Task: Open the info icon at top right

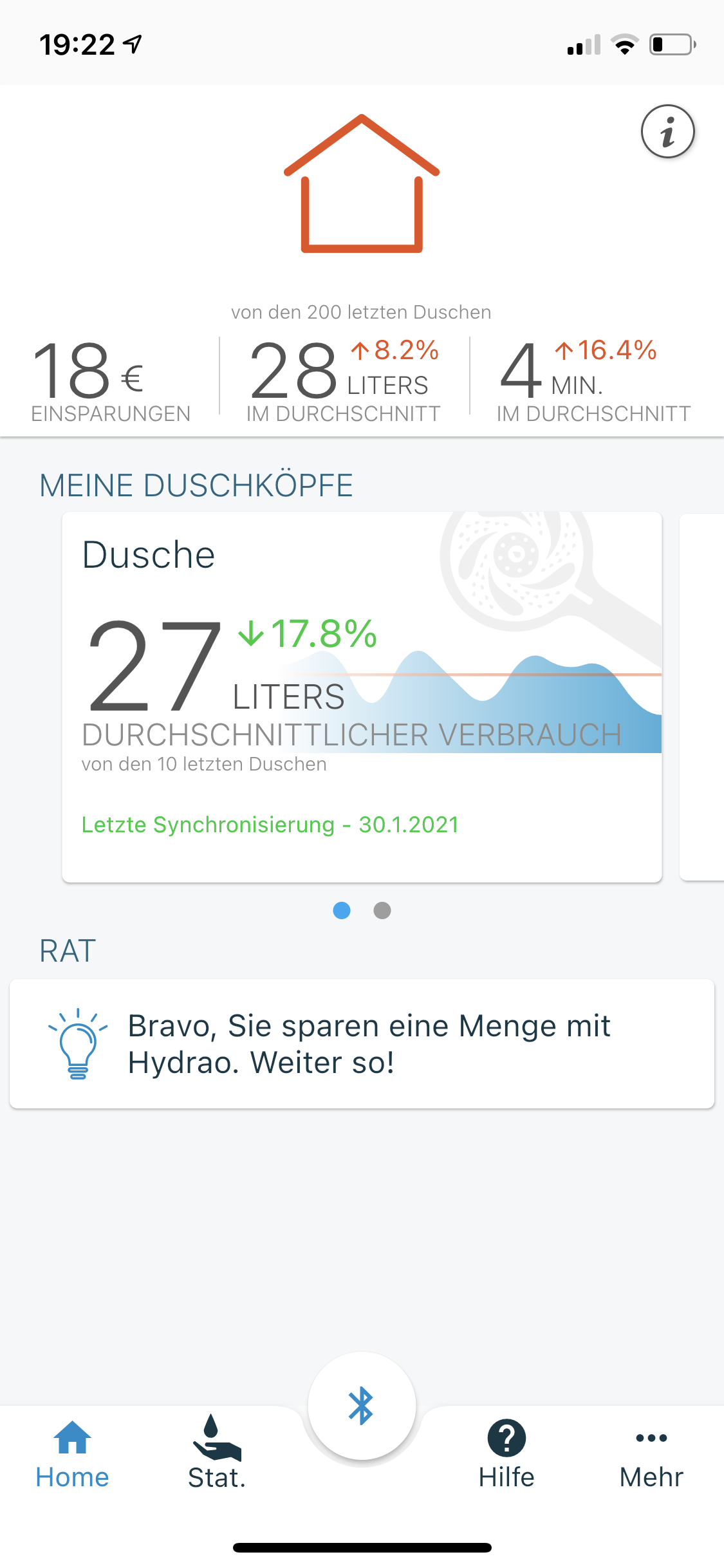Action: (x=667, y=131)
